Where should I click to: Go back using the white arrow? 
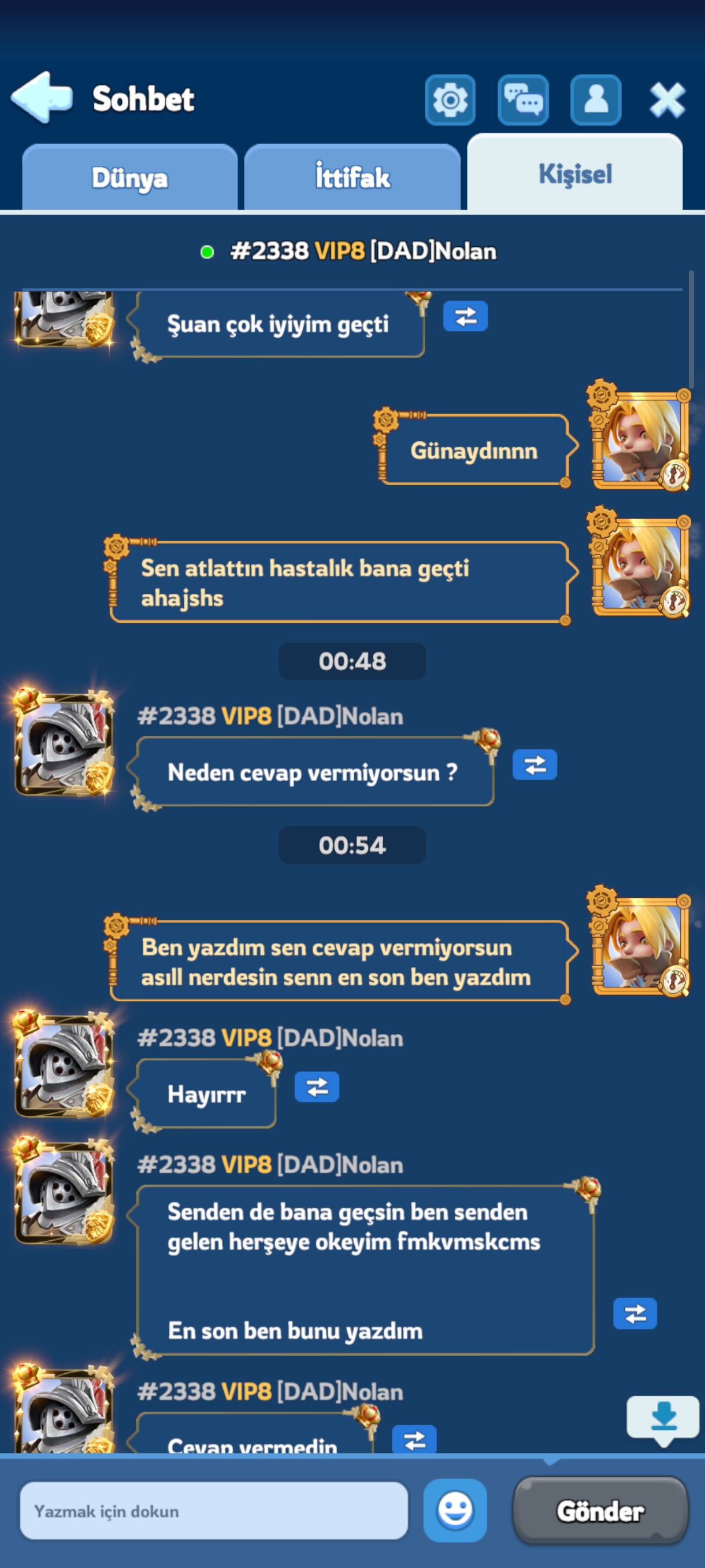click(x=42, y=97)
